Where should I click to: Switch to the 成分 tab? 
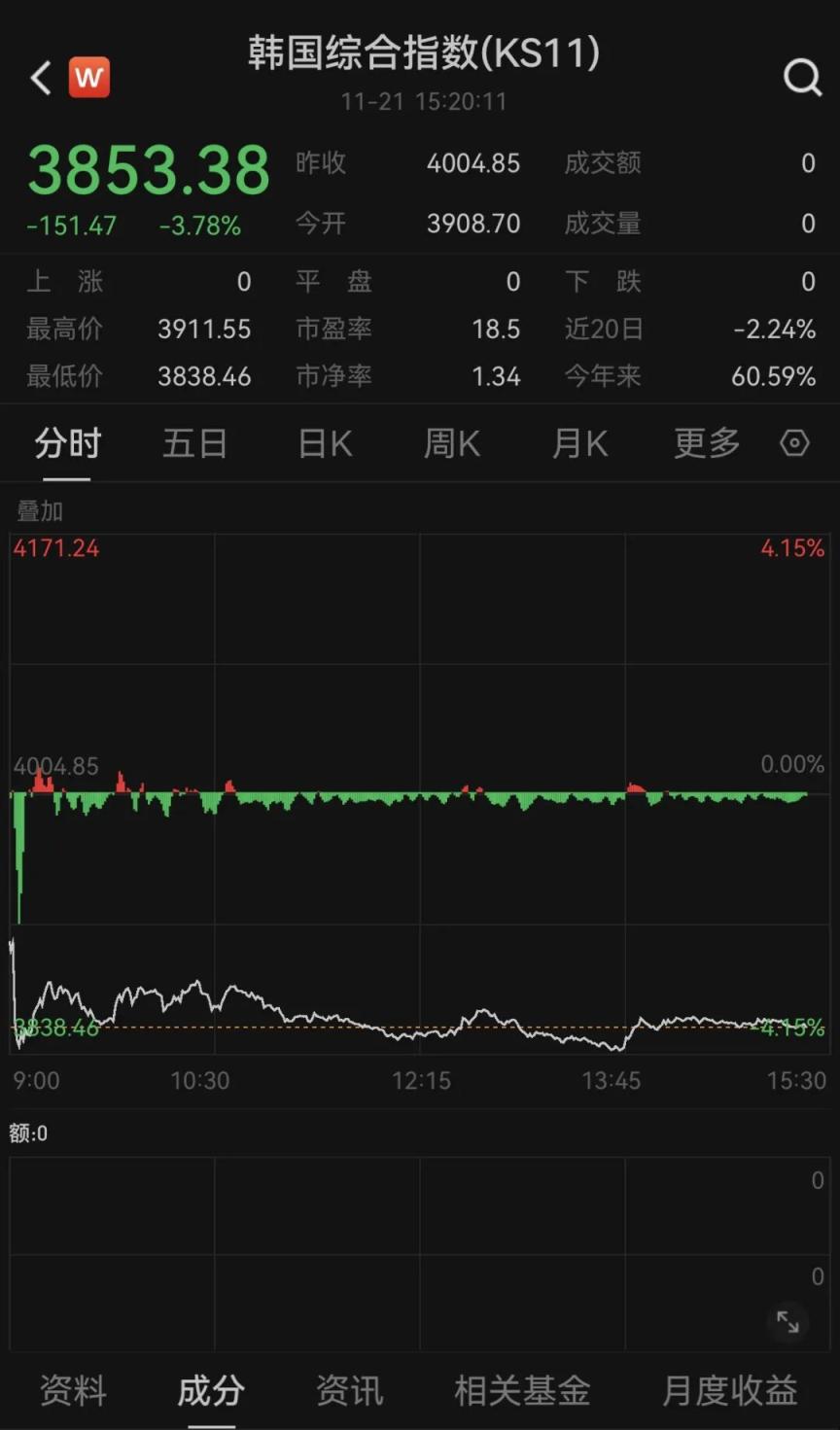click(211, 1390)
